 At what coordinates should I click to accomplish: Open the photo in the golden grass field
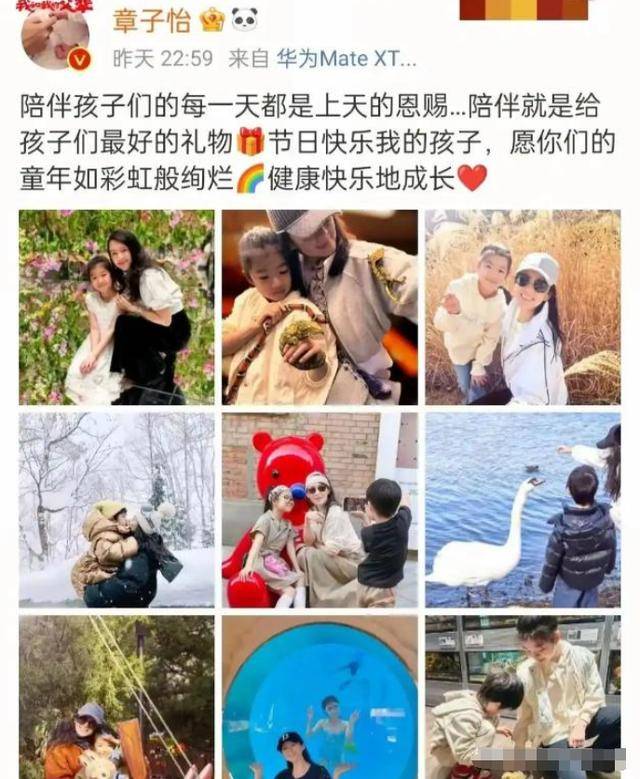(522, 307)
